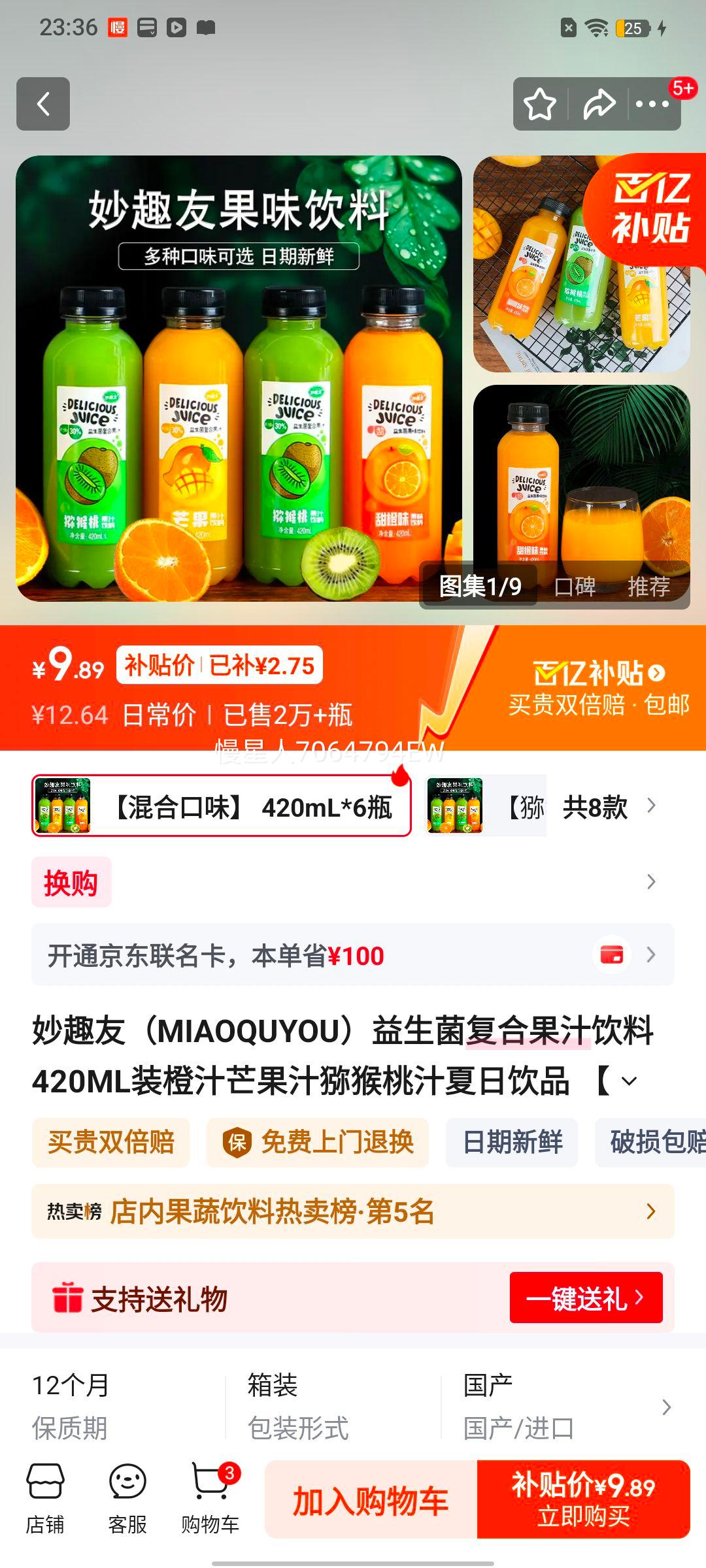The height and width of the screenshot is (1568, 706).
Task: Share the product using the share icon
Action: coord(598,103)
